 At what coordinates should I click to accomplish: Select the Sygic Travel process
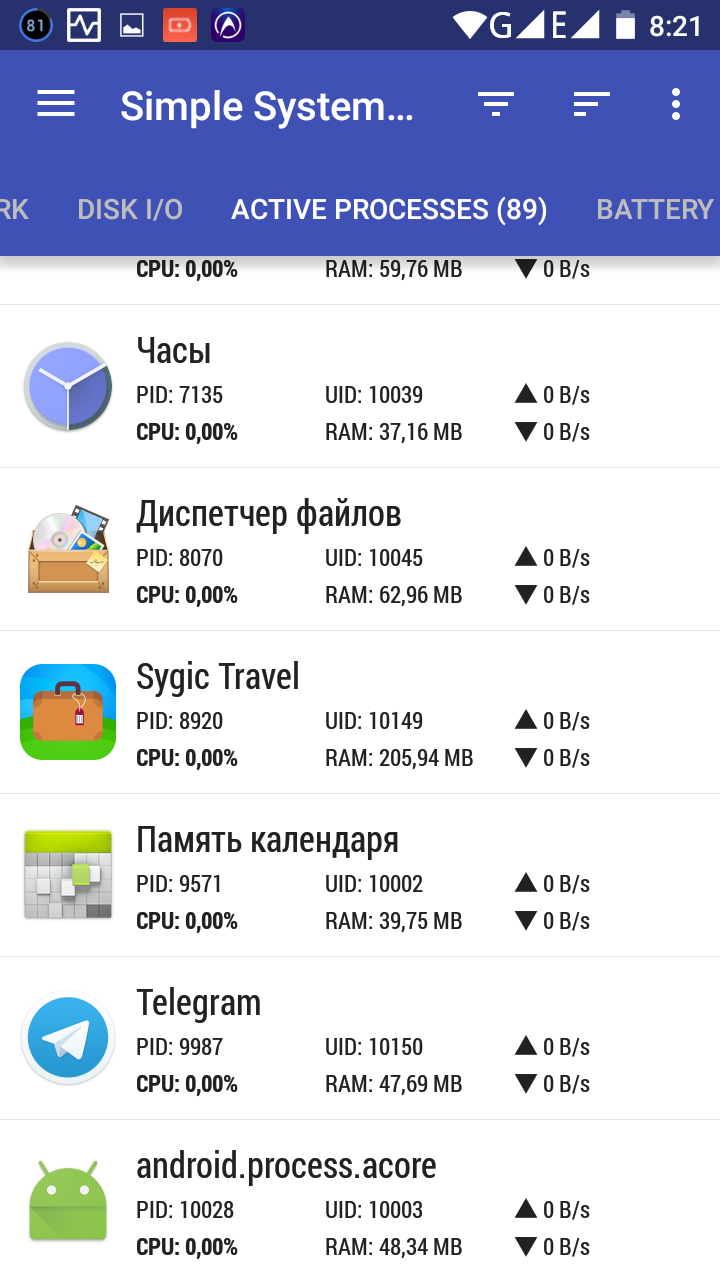(x=360, y=713)
